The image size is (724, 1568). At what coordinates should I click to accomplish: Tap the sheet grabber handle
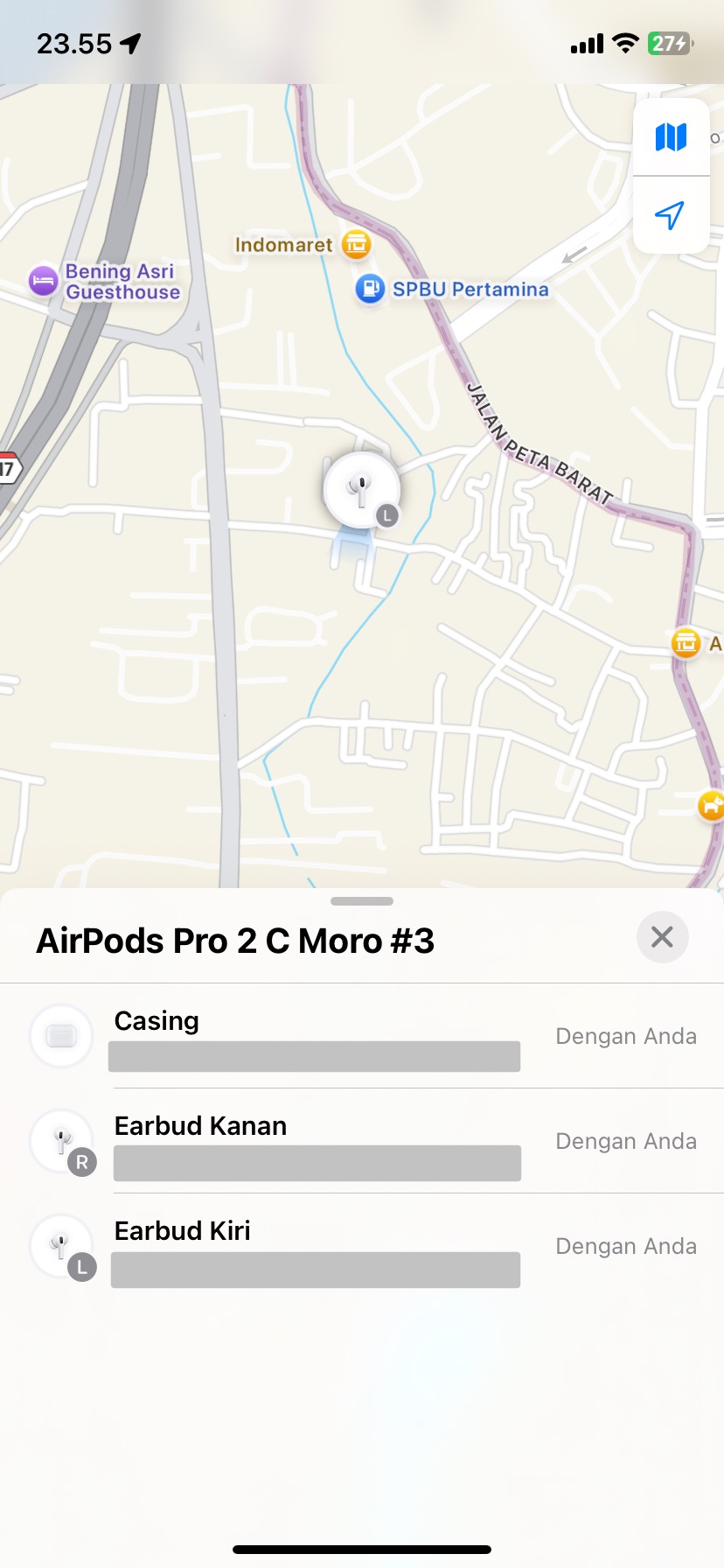click(362, 901)
